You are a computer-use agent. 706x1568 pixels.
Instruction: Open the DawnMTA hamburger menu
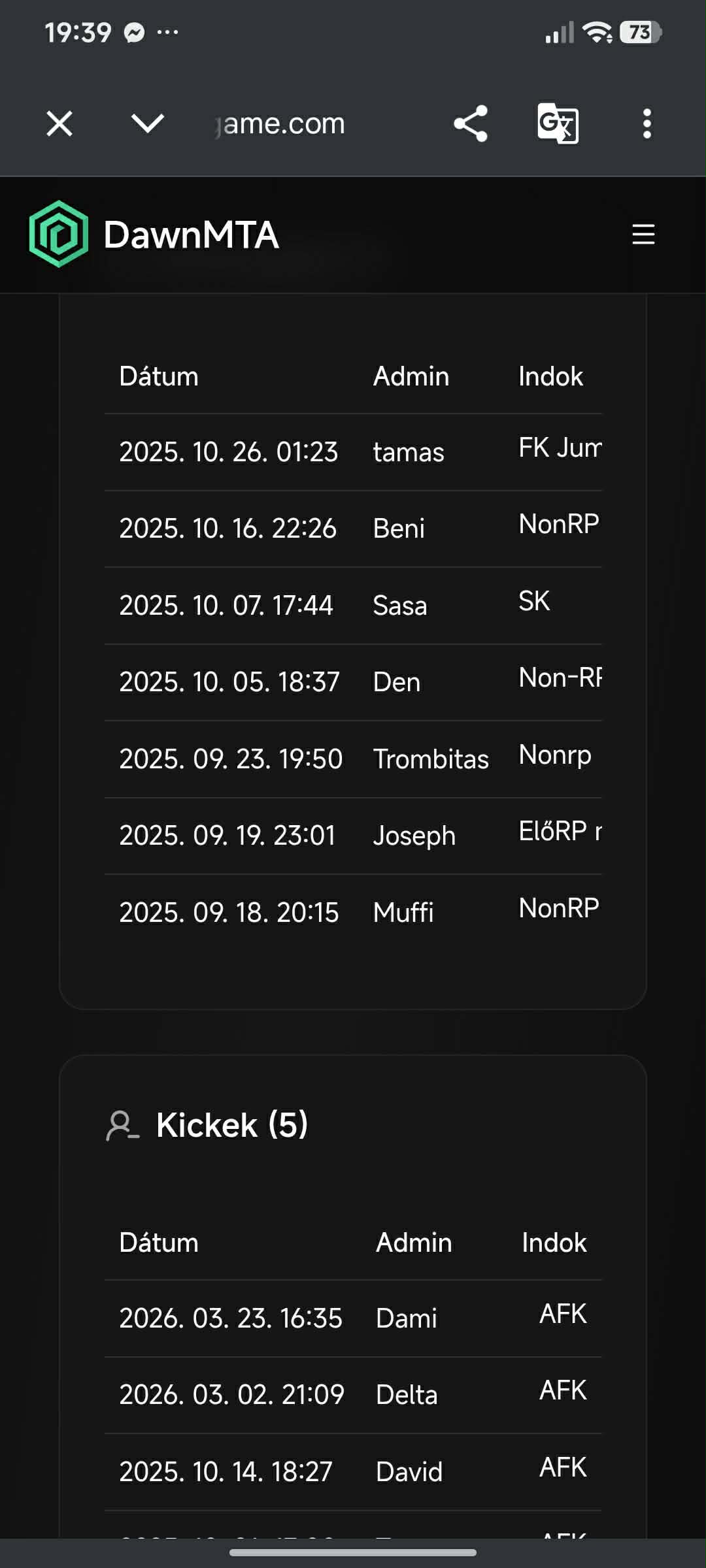click(x=643, y=235)
